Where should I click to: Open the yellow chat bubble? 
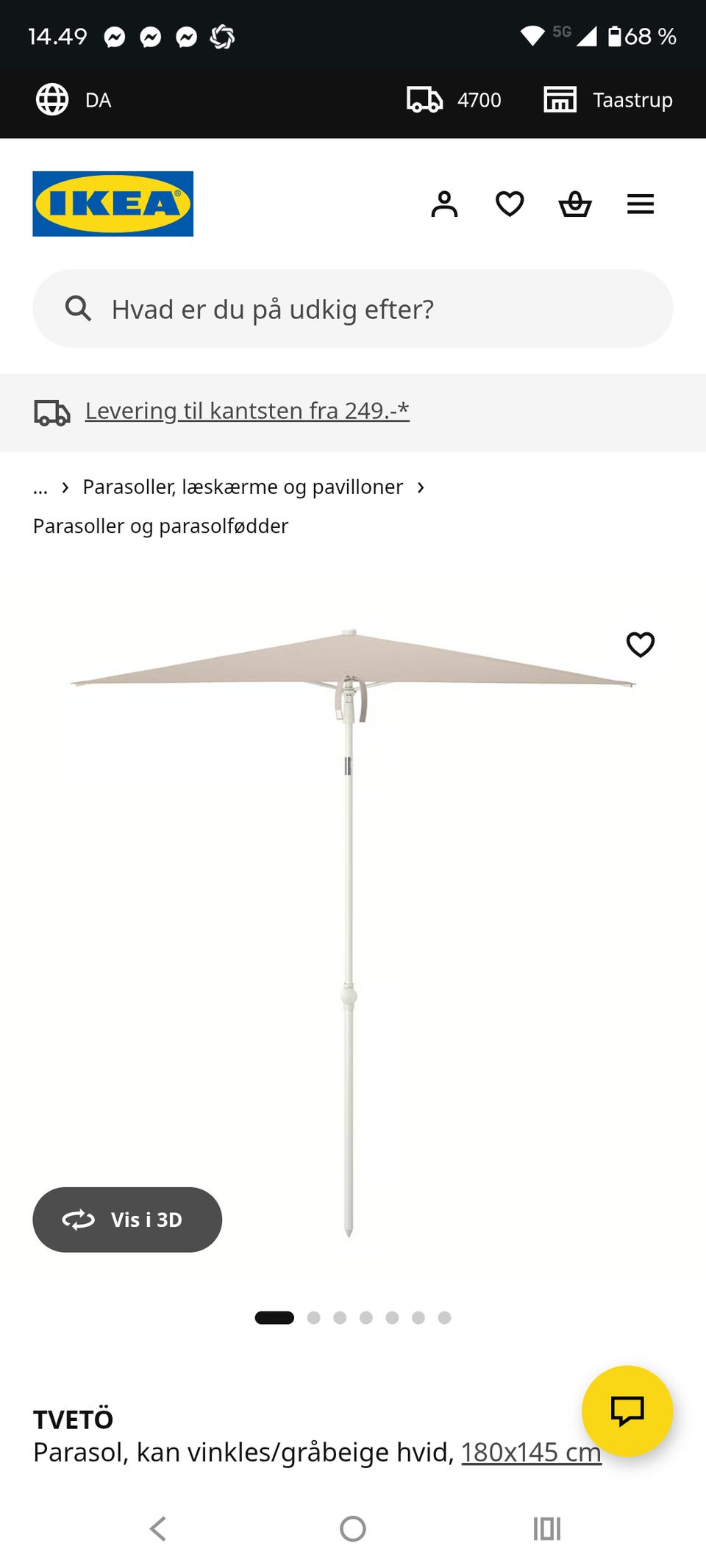click(627, 1411)
